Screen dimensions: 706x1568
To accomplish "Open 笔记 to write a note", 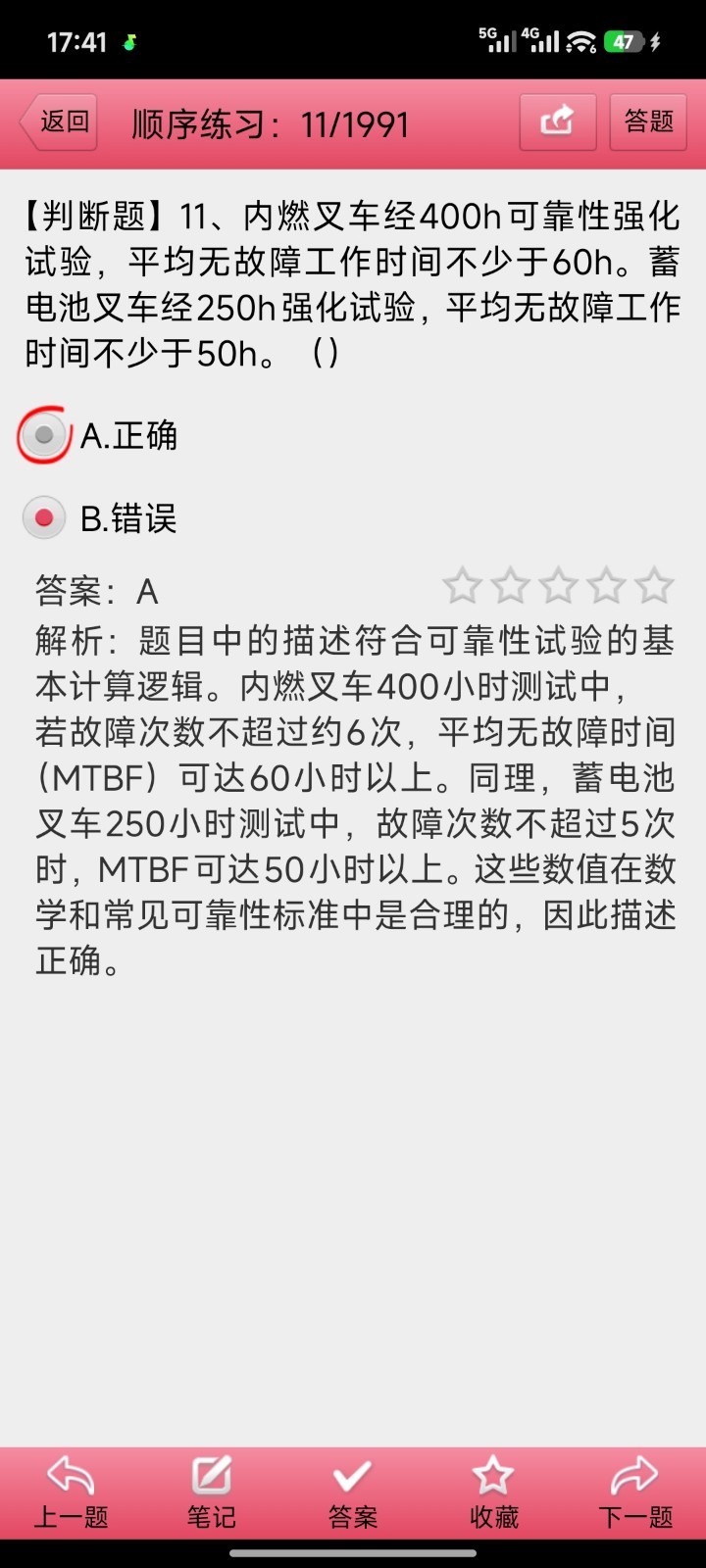I will pyautogui.click(x=212, y=1493).
